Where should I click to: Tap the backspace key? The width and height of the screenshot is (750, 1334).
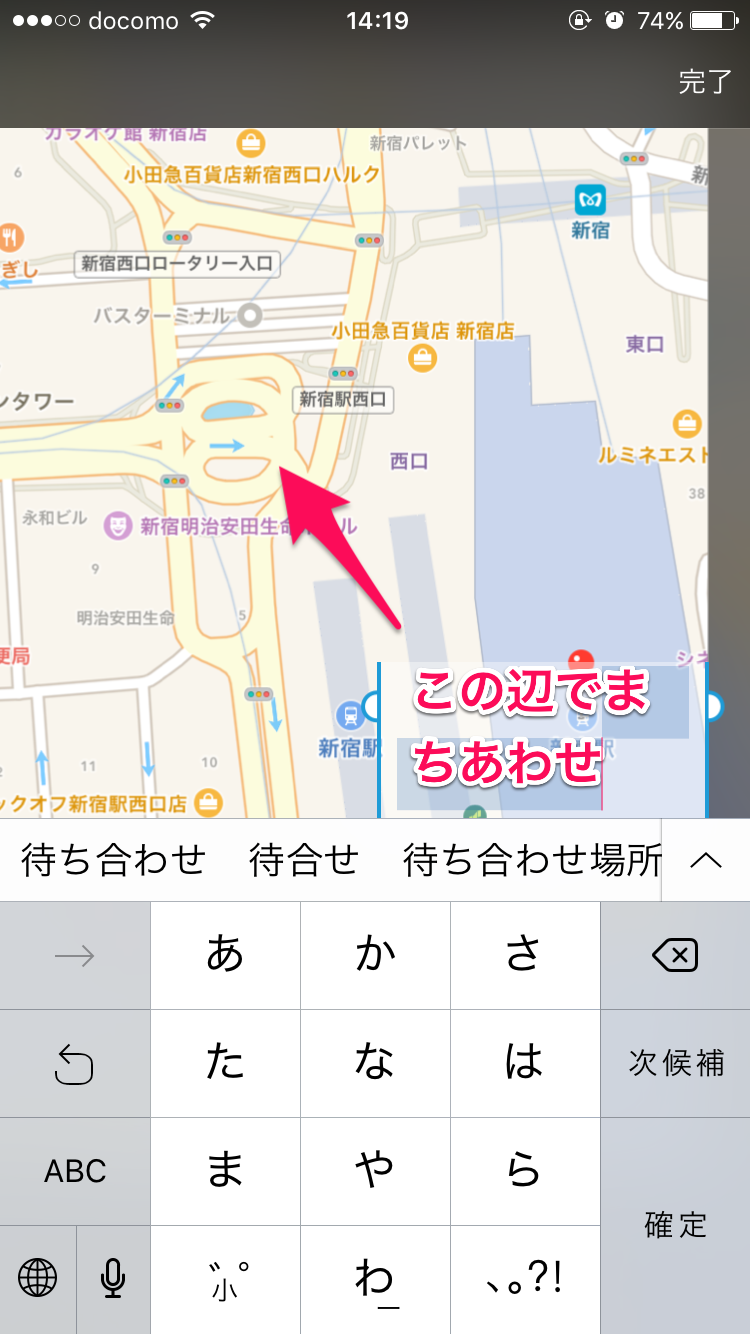coord(675,956)
